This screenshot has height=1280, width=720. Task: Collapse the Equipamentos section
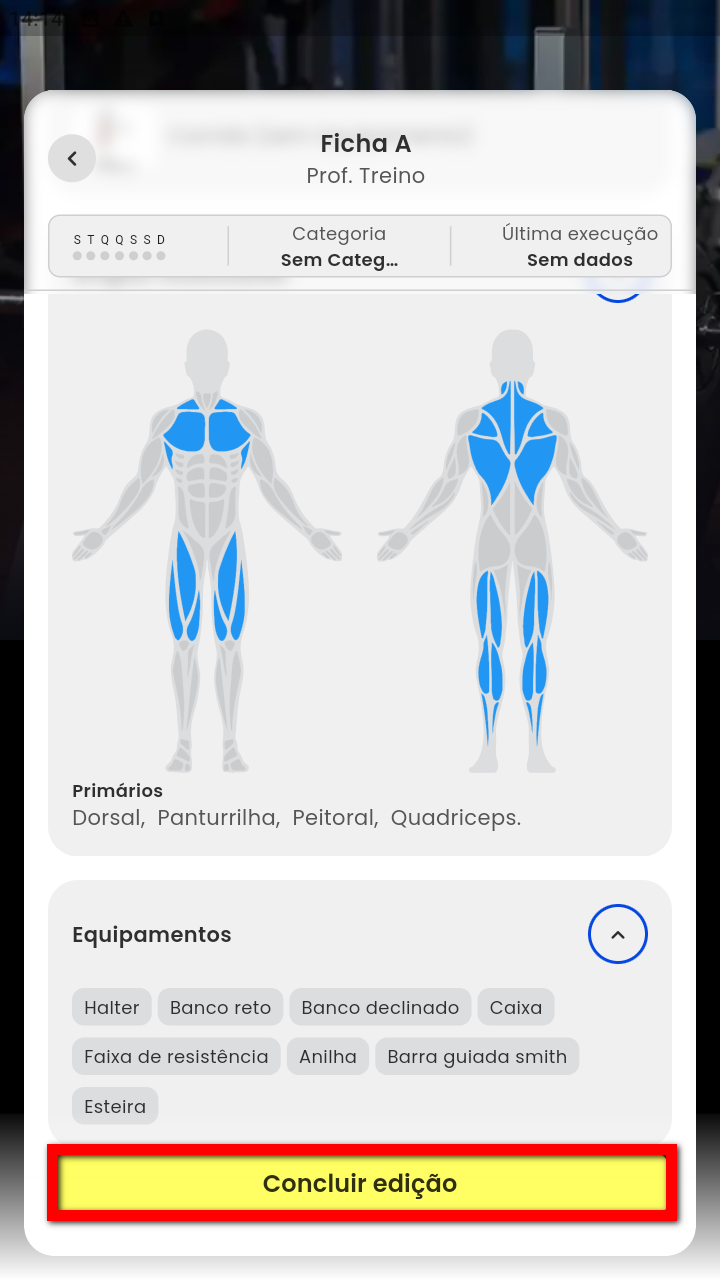coord(617,934)
